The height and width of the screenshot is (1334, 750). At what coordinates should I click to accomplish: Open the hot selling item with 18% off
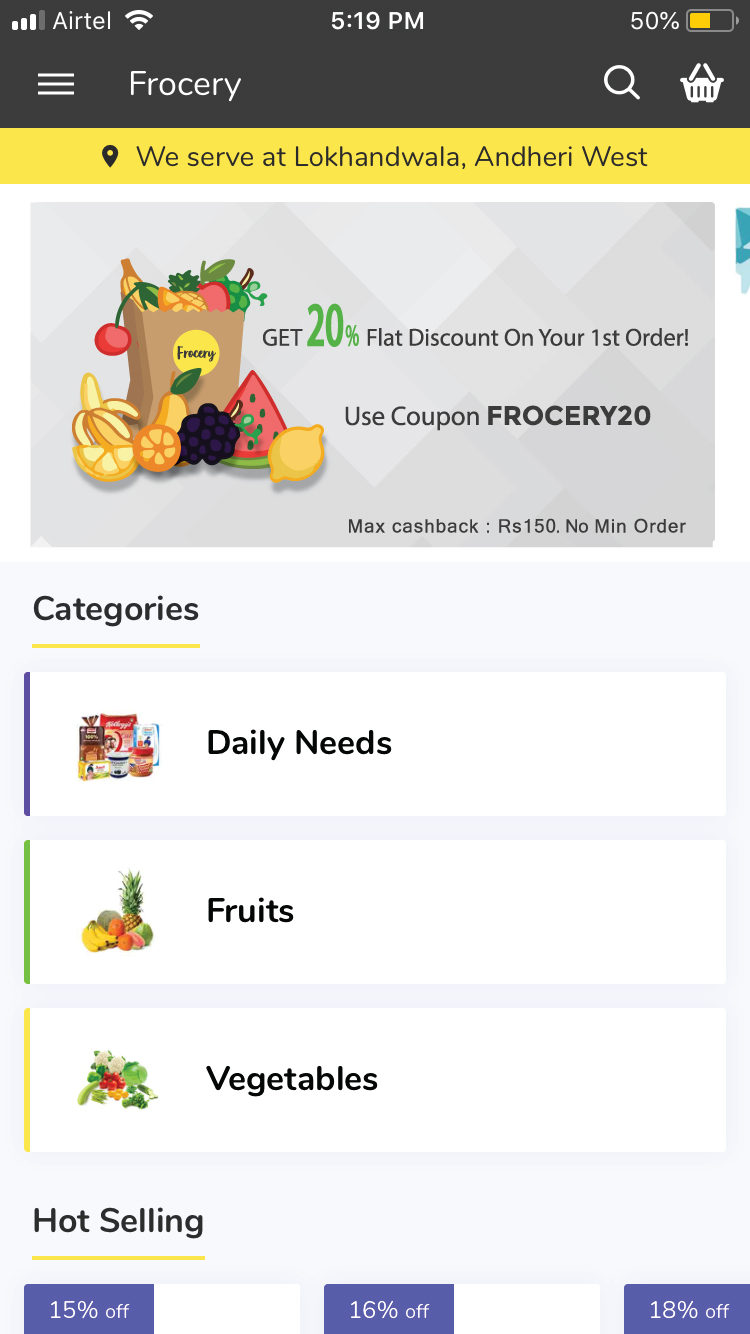point(688,1309)
